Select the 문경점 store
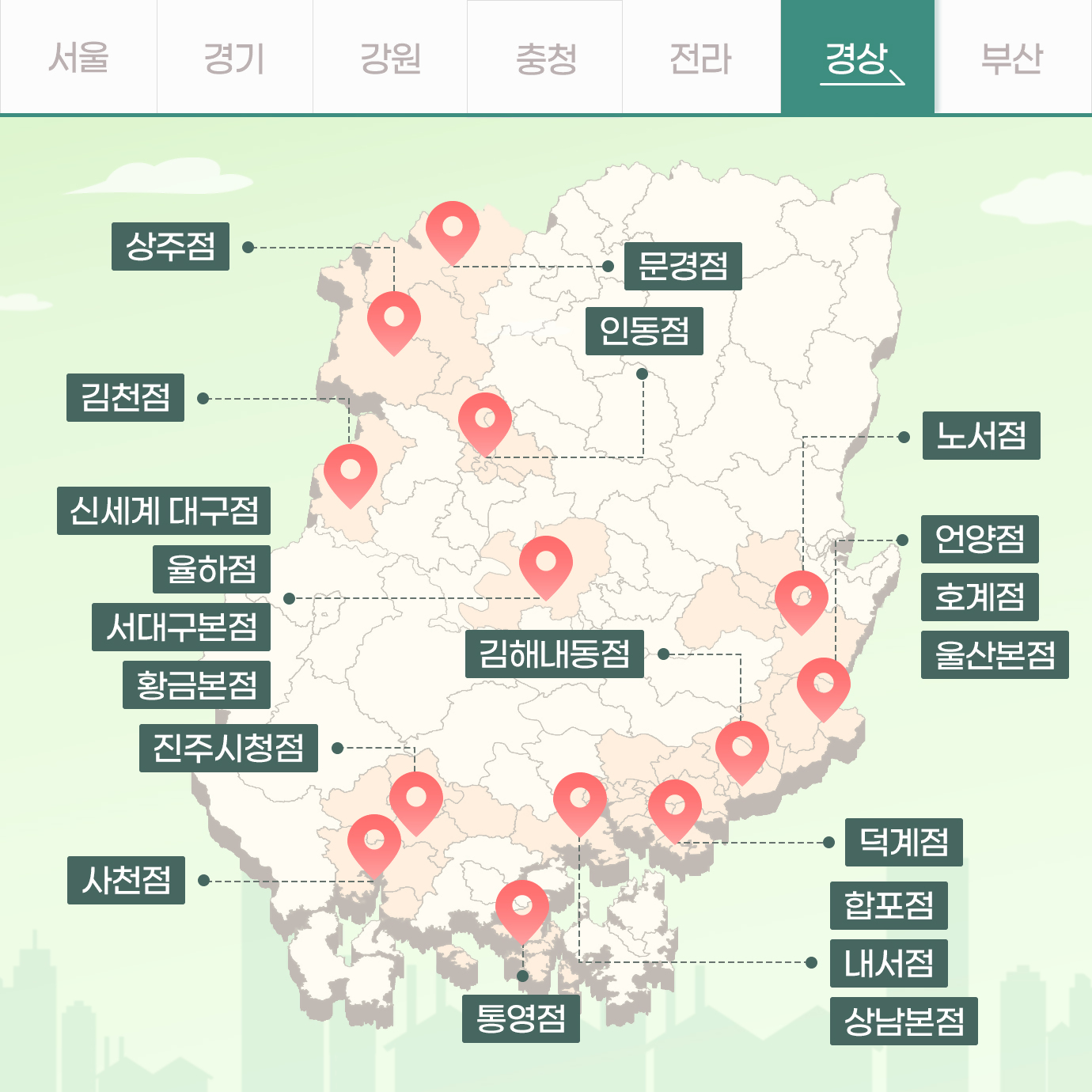Viewport: 1092px width, 1092px height. pyautogui.click(x=683, y=266)
